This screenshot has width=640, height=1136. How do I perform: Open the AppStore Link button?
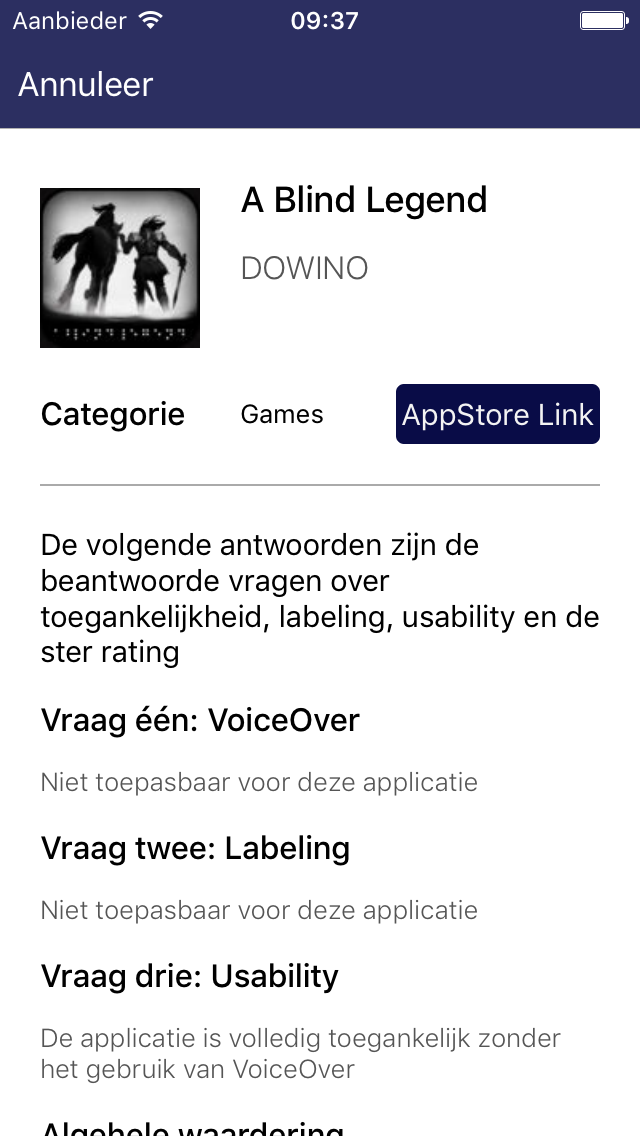497,414
